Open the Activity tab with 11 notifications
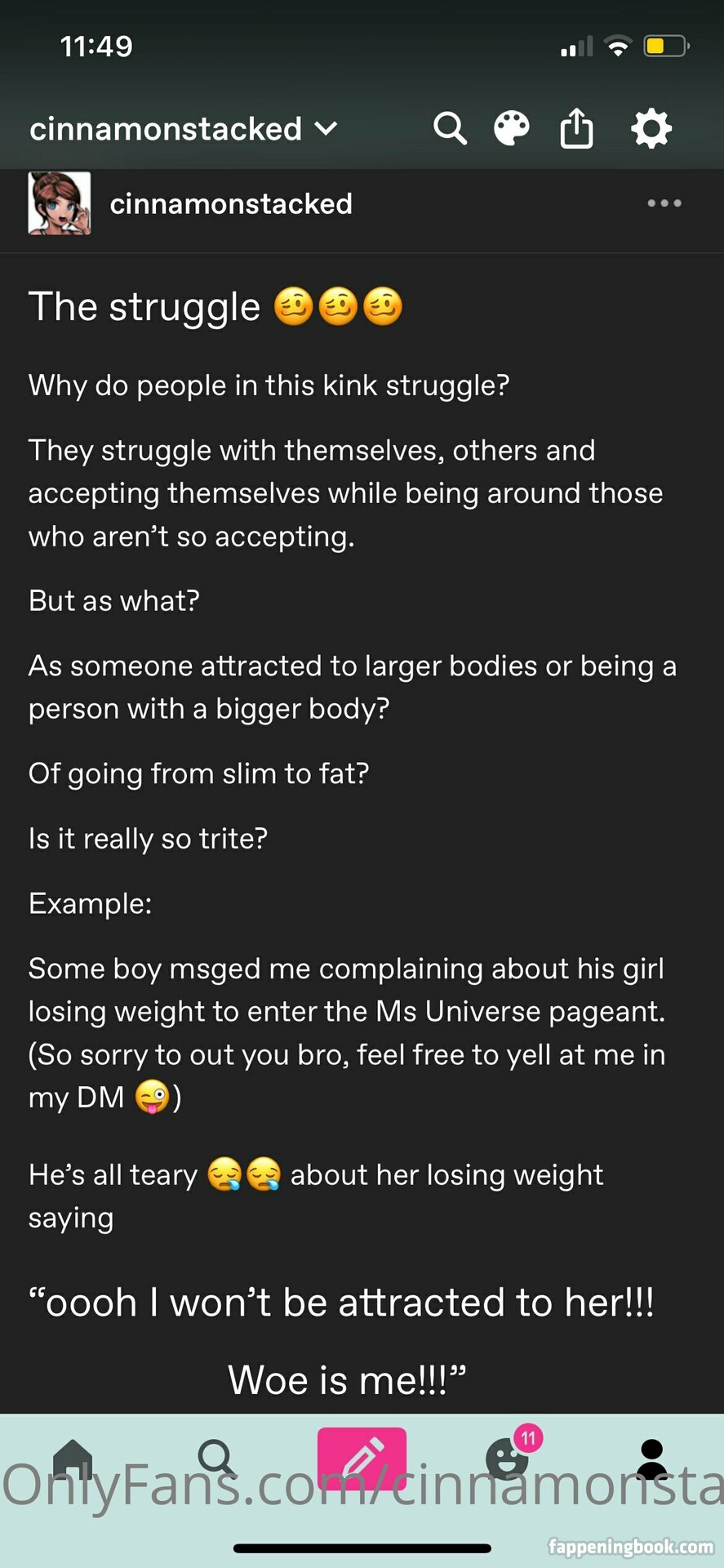 tap(508, 1459)
